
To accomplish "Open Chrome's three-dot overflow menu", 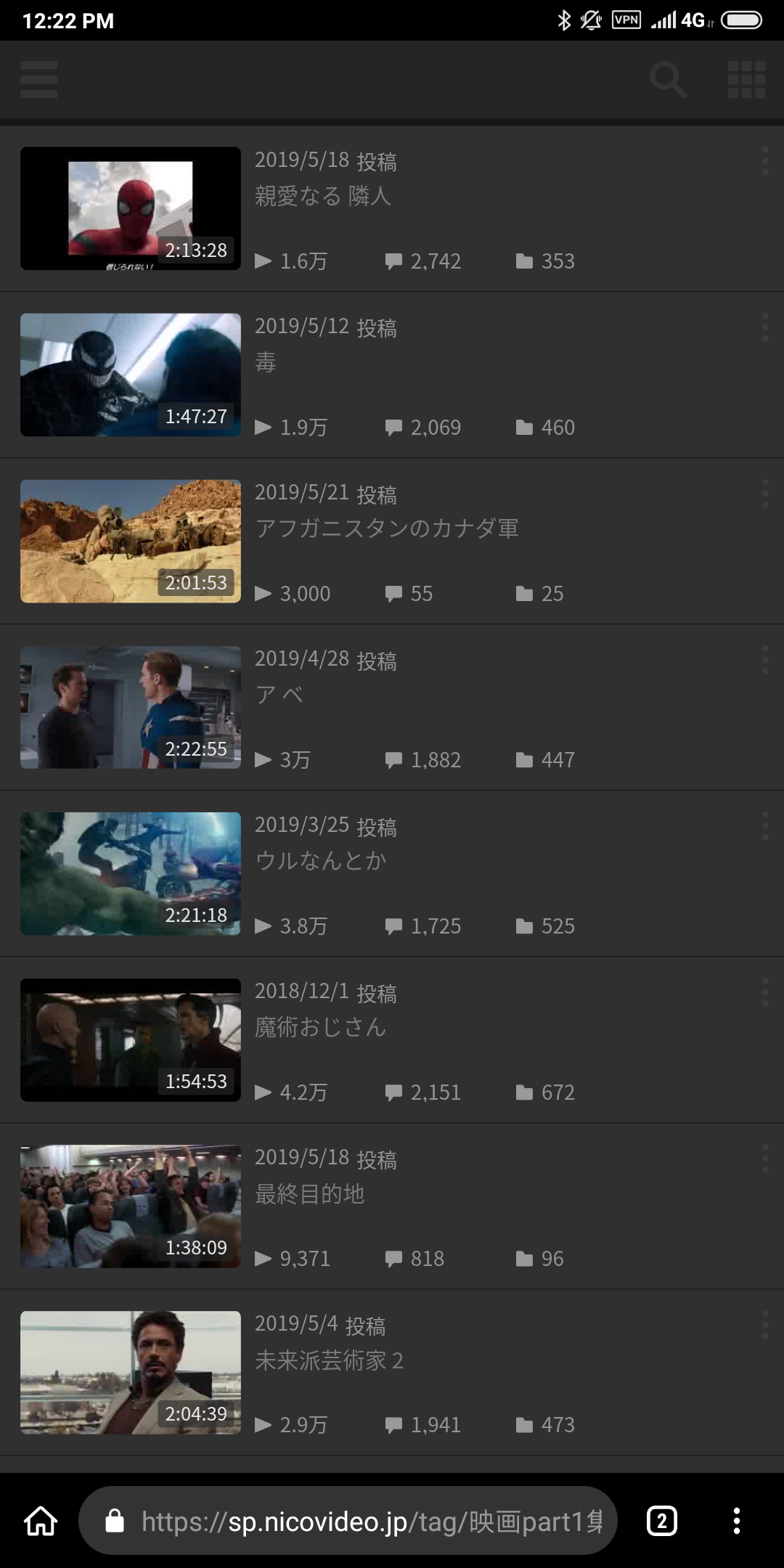I will (x=738, y=1521).
